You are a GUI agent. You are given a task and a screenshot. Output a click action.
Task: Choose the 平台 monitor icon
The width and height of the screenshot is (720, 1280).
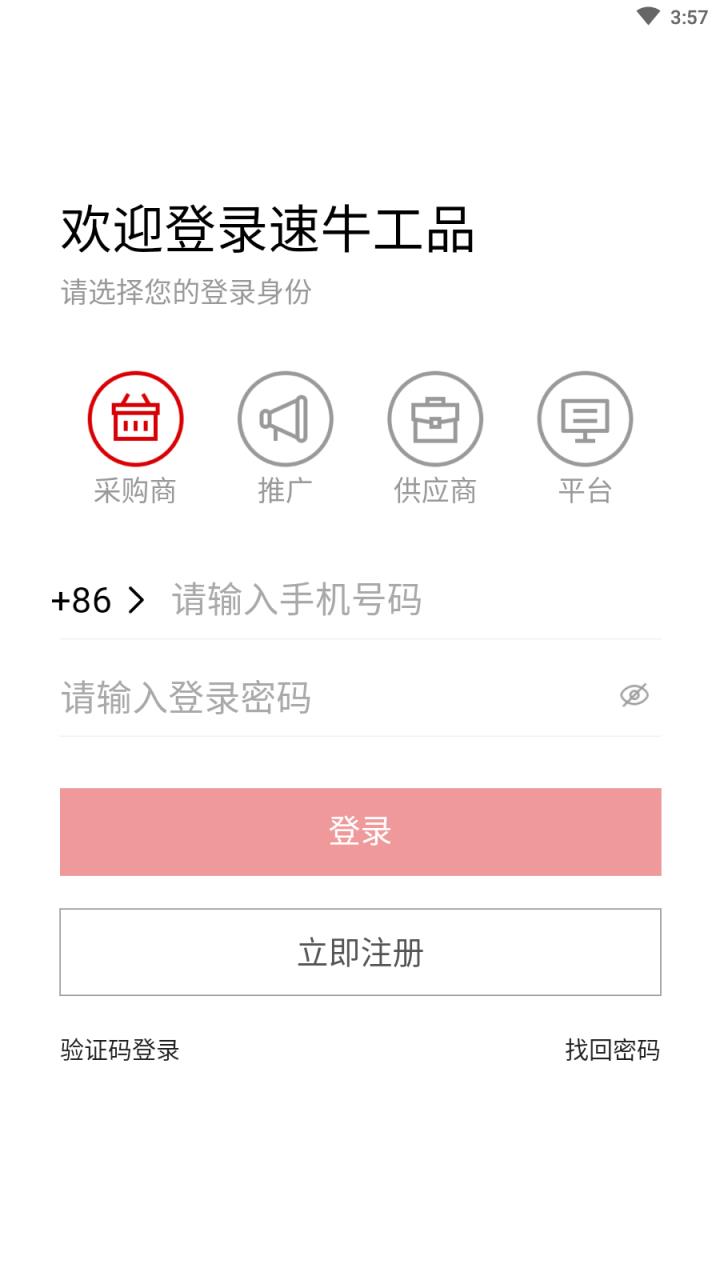coord(585,418)
